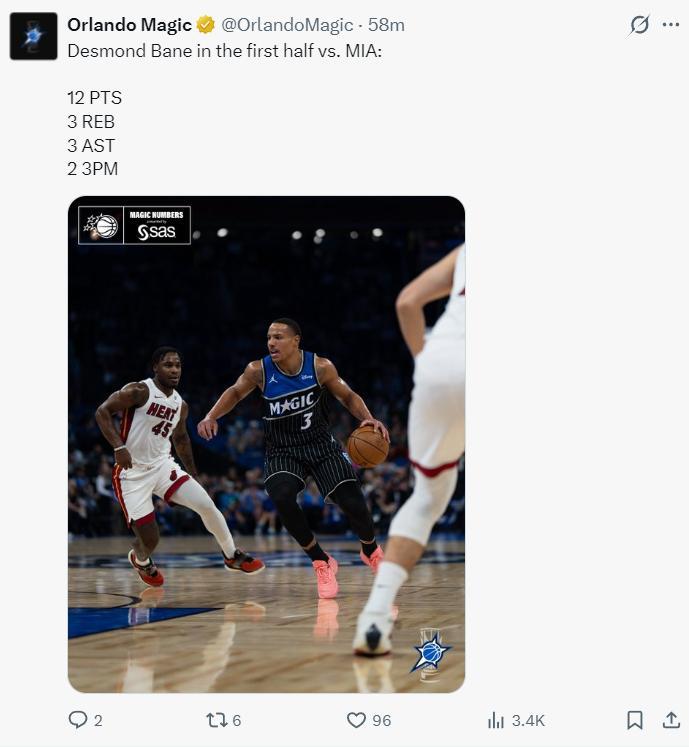Image resolution: width=689 pixels, height=747 pixels.
Task: Open the post via the 58m timestamp
Action: pyautogui.click(x=386, y=25)
